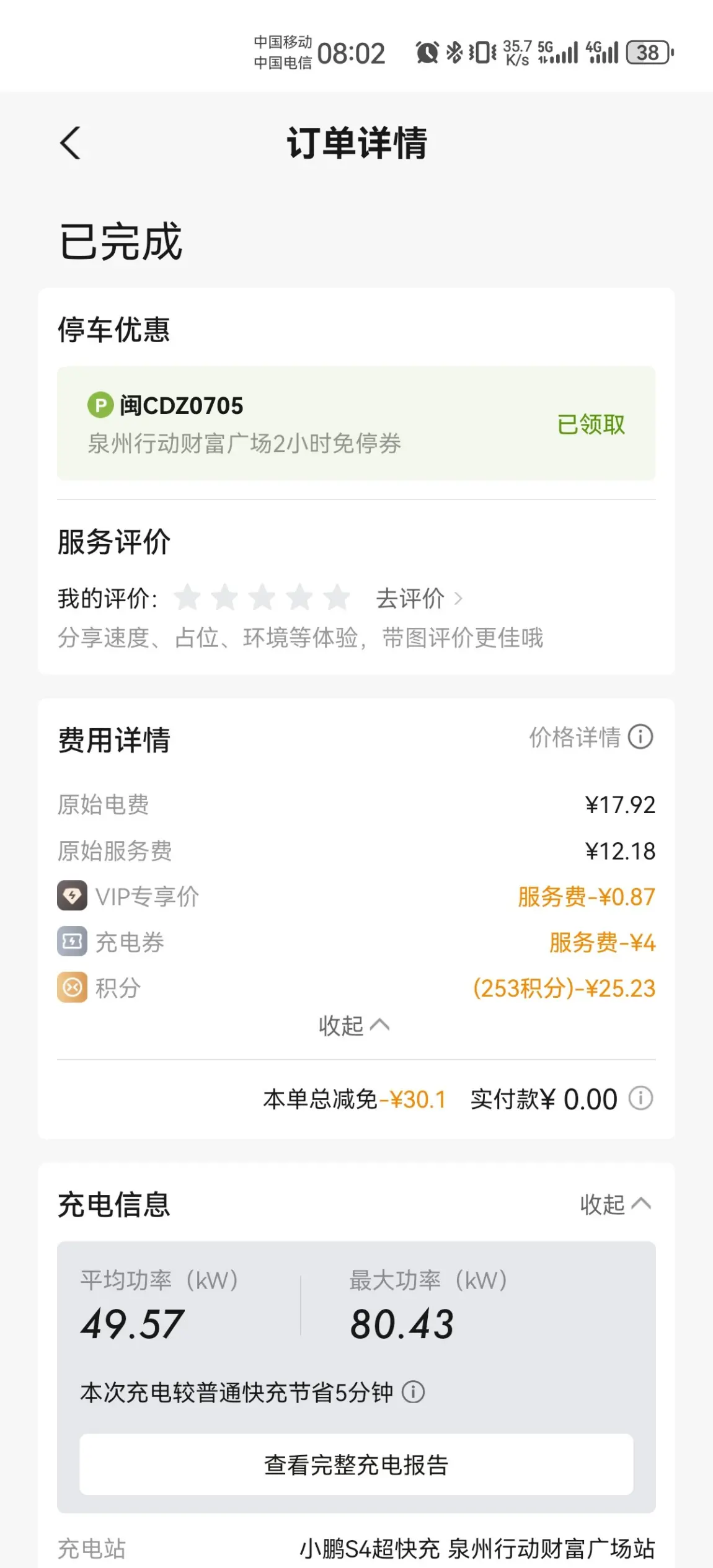Tap 去评价 to rate the service
This screenshot has width=713, height=1568.
coord(419,599)
